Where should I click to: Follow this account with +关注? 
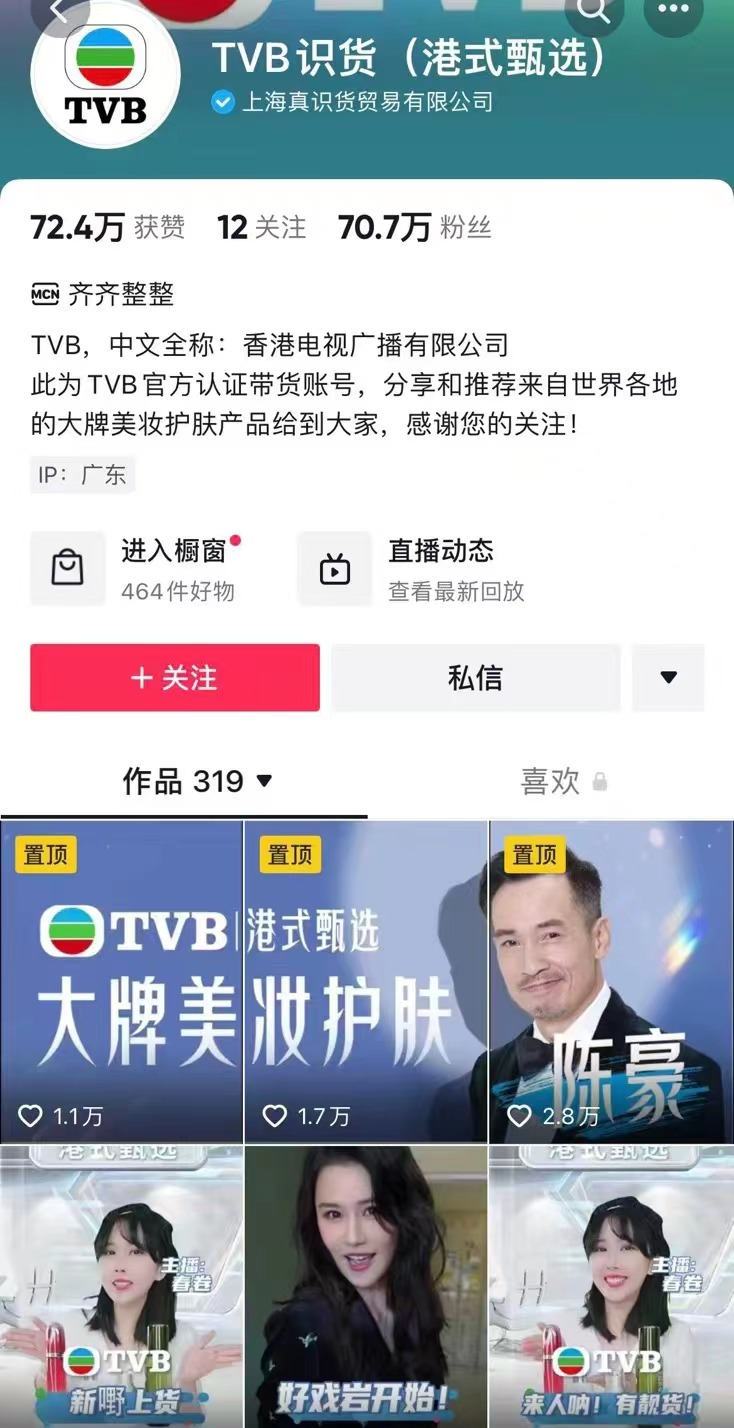coord(175,678)
